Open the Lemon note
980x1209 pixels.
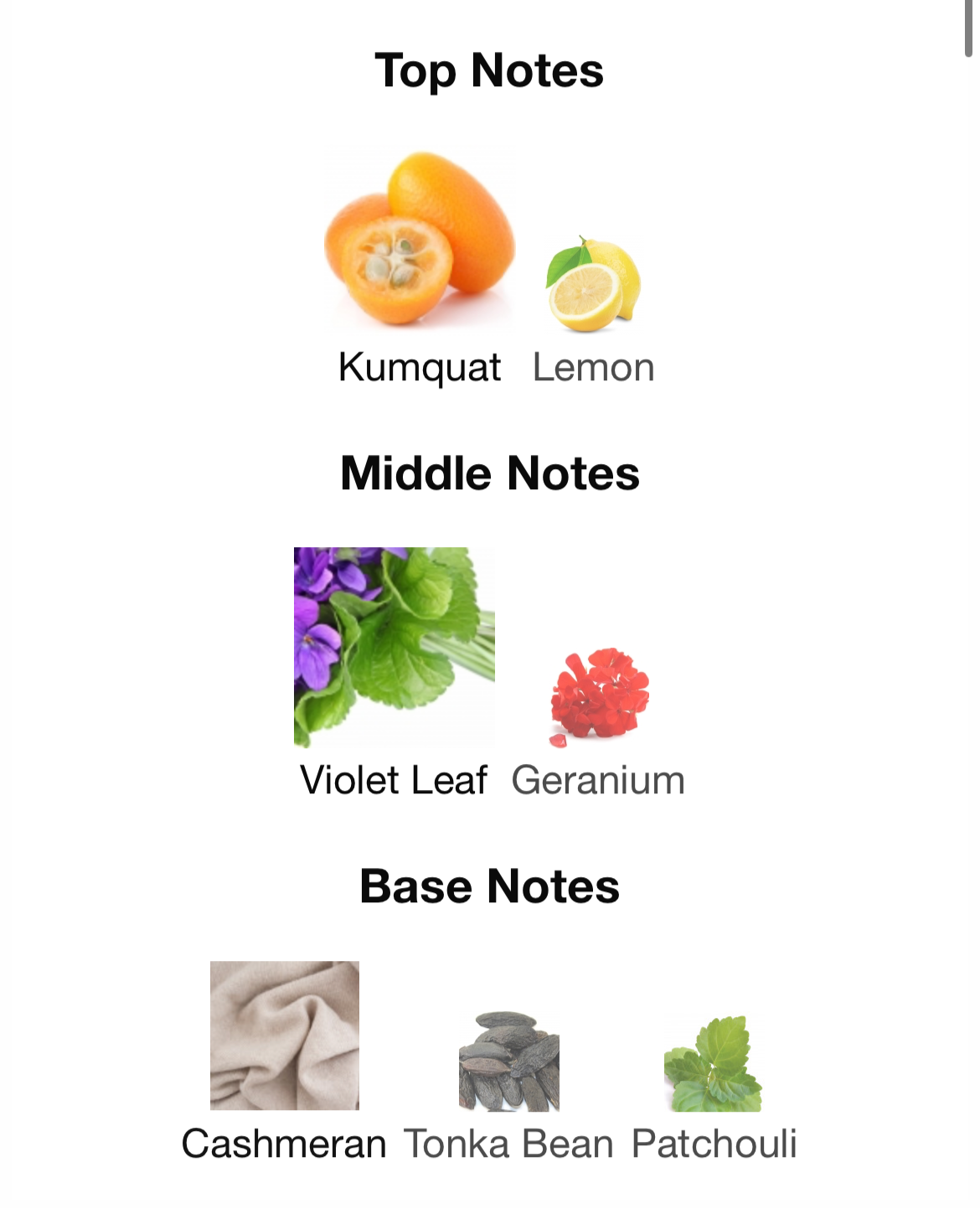click(x=593, y=286)
